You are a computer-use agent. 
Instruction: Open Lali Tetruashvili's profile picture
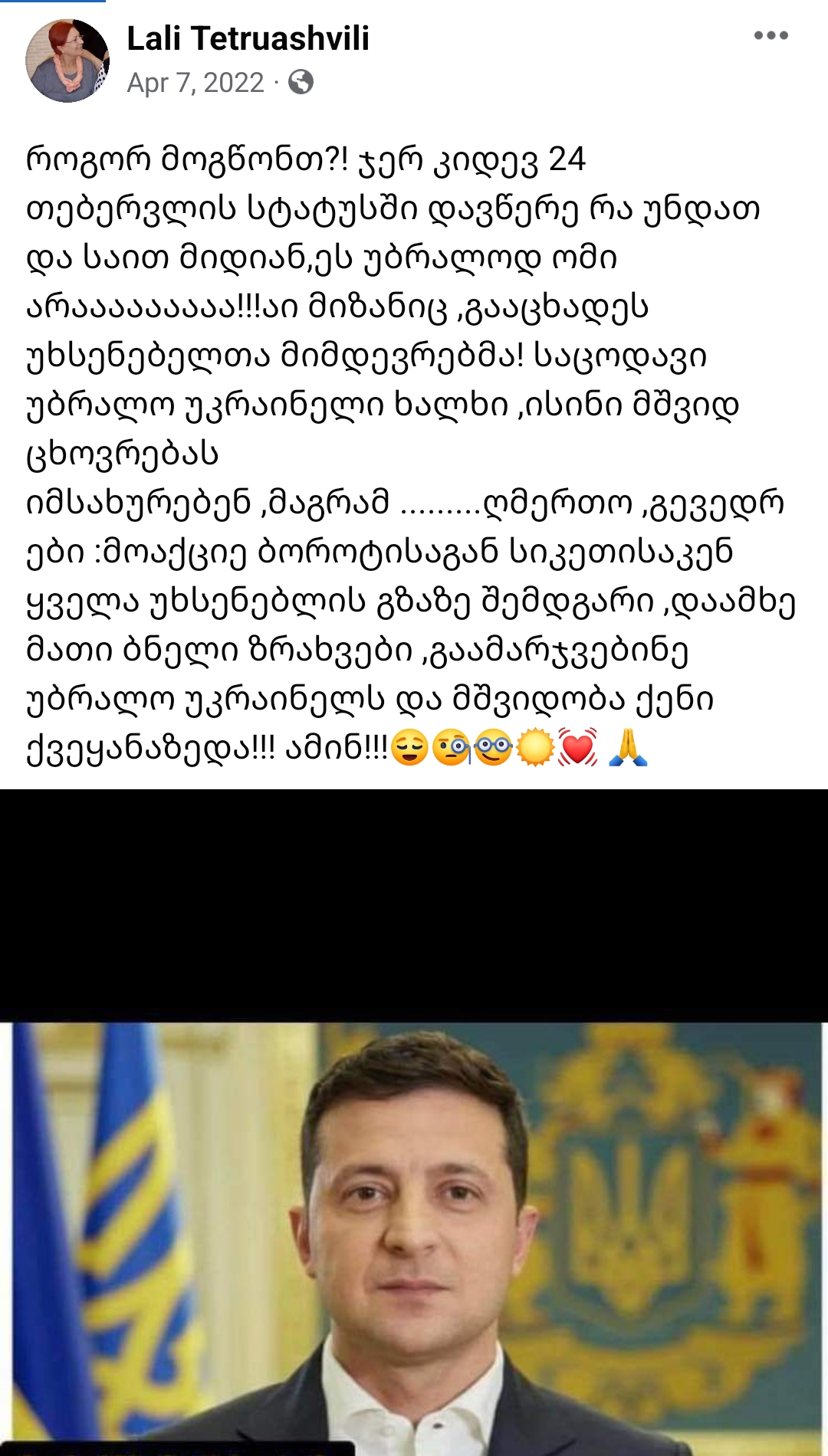pos(67,61)
